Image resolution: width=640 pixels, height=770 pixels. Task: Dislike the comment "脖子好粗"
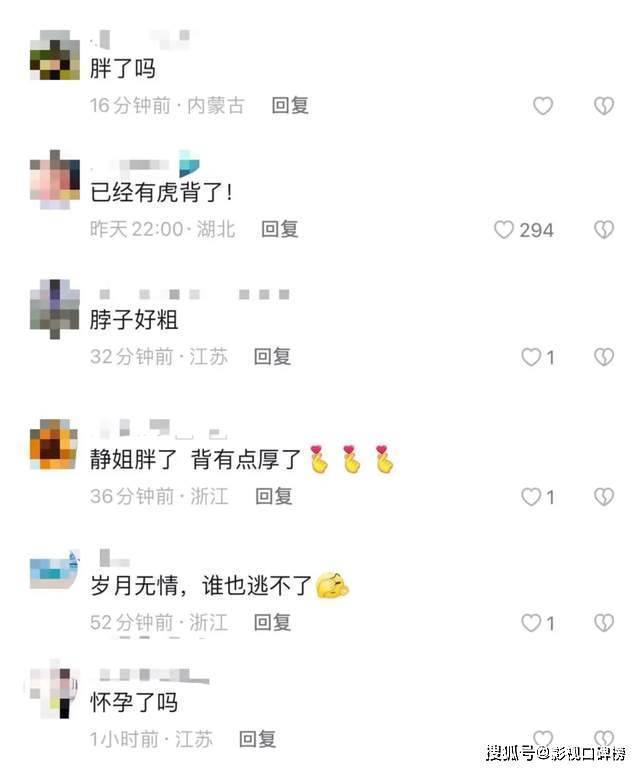coord(604,357)
